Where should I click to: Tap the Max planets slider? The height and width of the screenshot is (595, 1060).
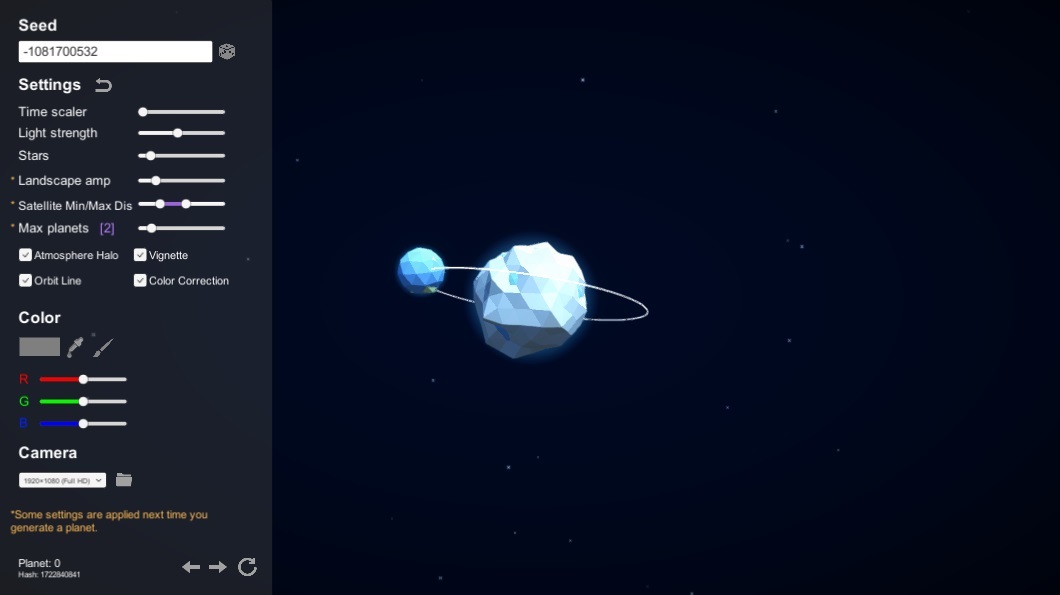pyautogui.click(x=181, y=229)
